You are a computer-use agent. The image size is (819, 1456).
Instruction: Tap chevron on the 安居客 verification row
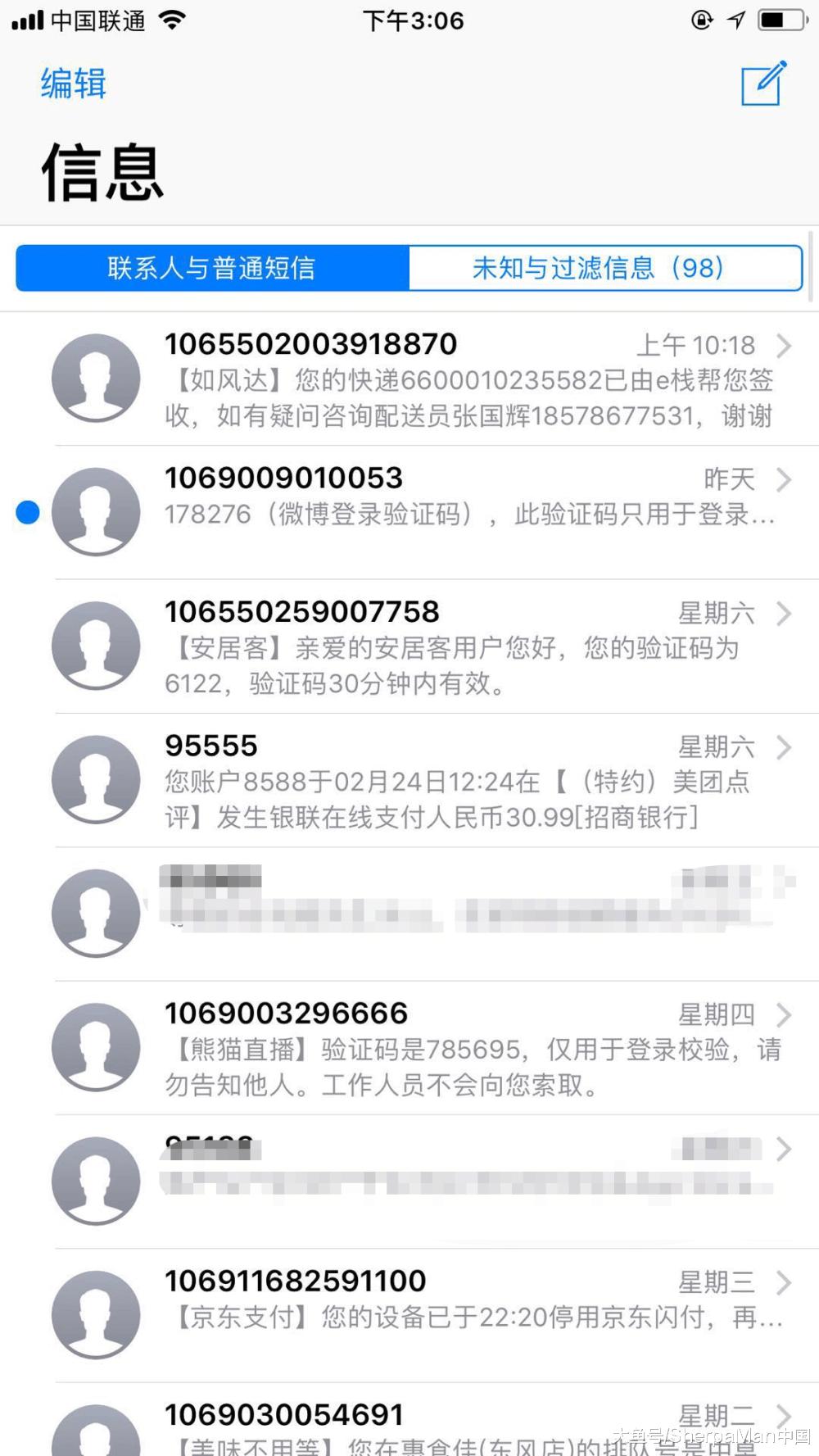tap(785, 612)
